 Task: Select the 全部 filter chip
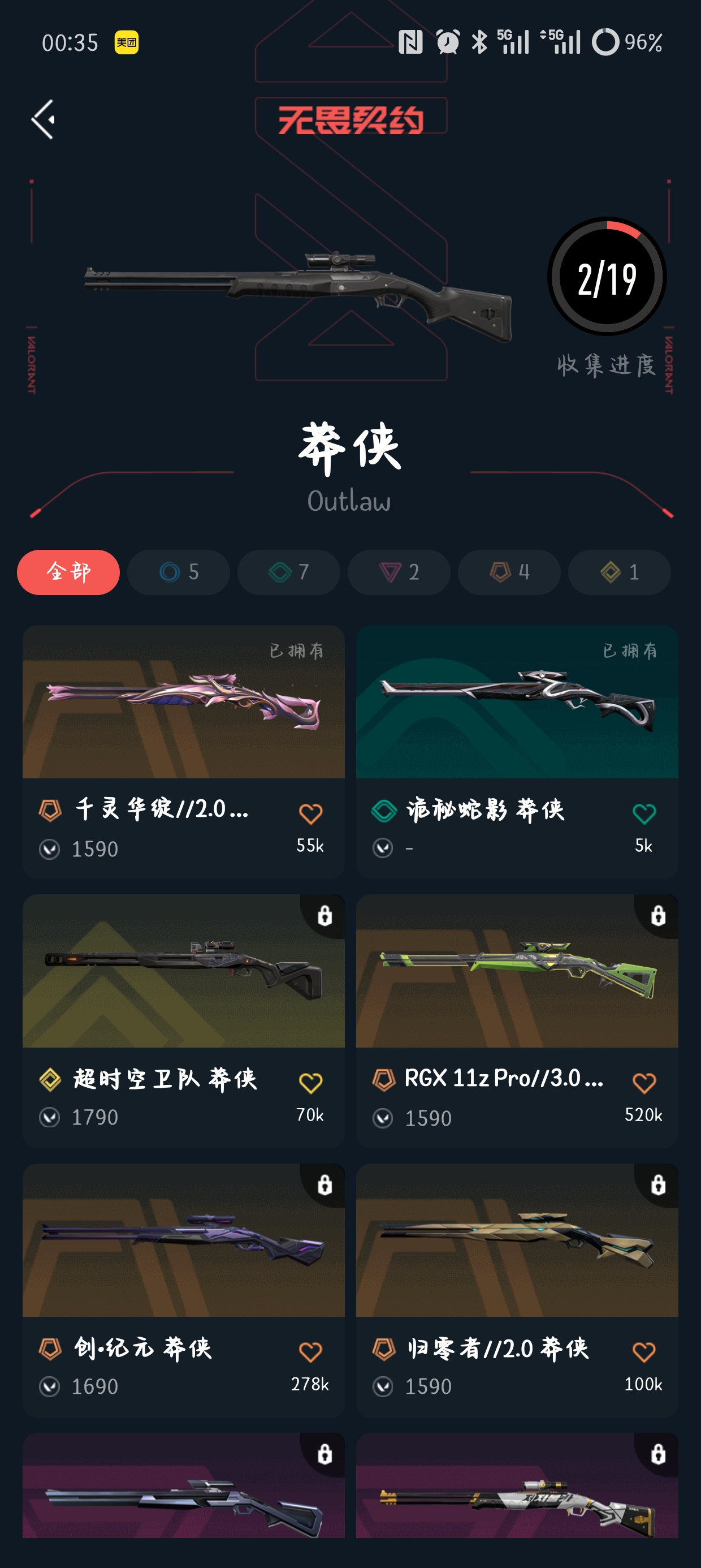pos(68,572)
